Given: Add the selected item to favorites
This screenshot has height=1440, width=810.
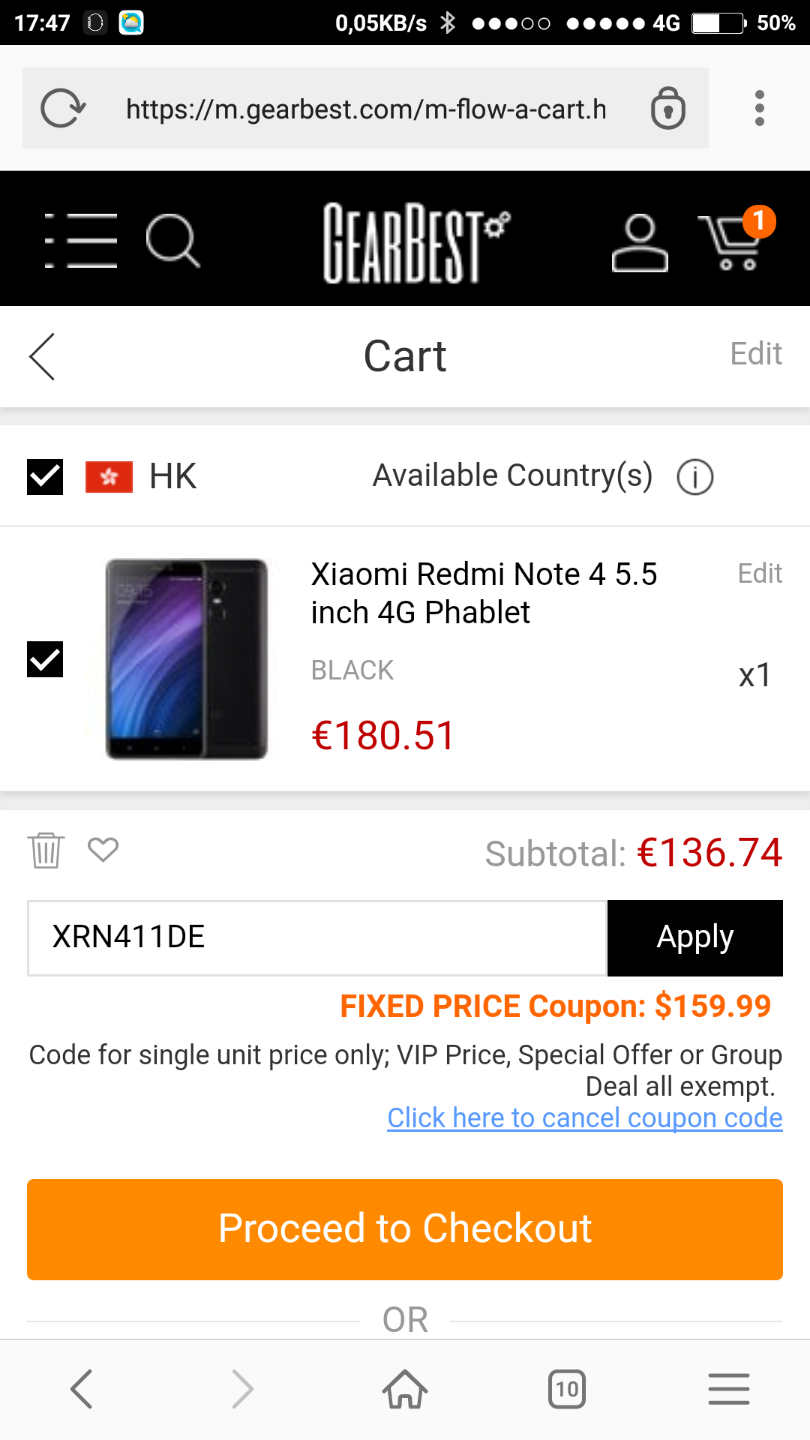Looking at the screenshot, I should point(103,850).
